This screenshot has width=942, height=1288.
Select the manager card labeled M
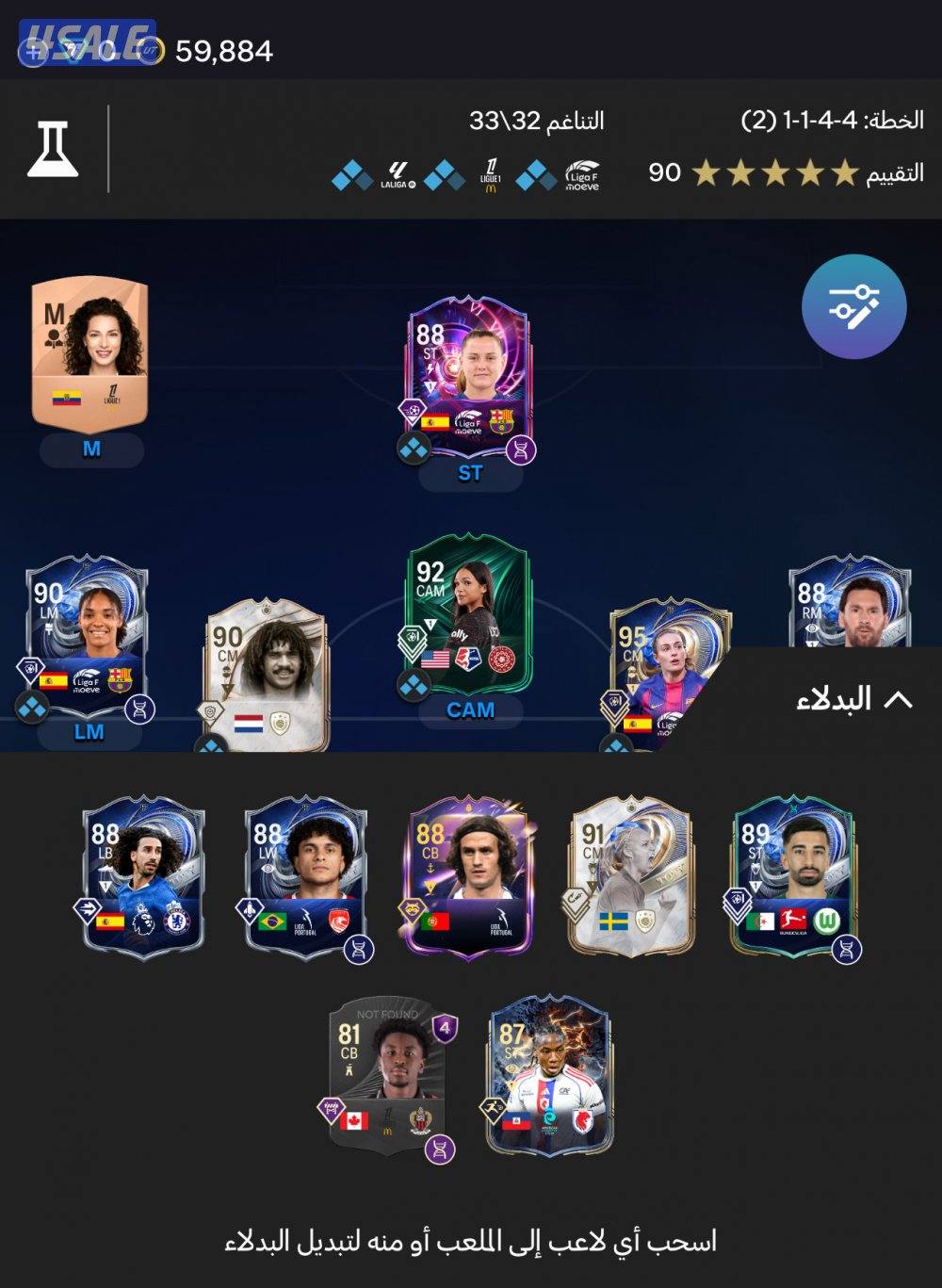[90, 357]
